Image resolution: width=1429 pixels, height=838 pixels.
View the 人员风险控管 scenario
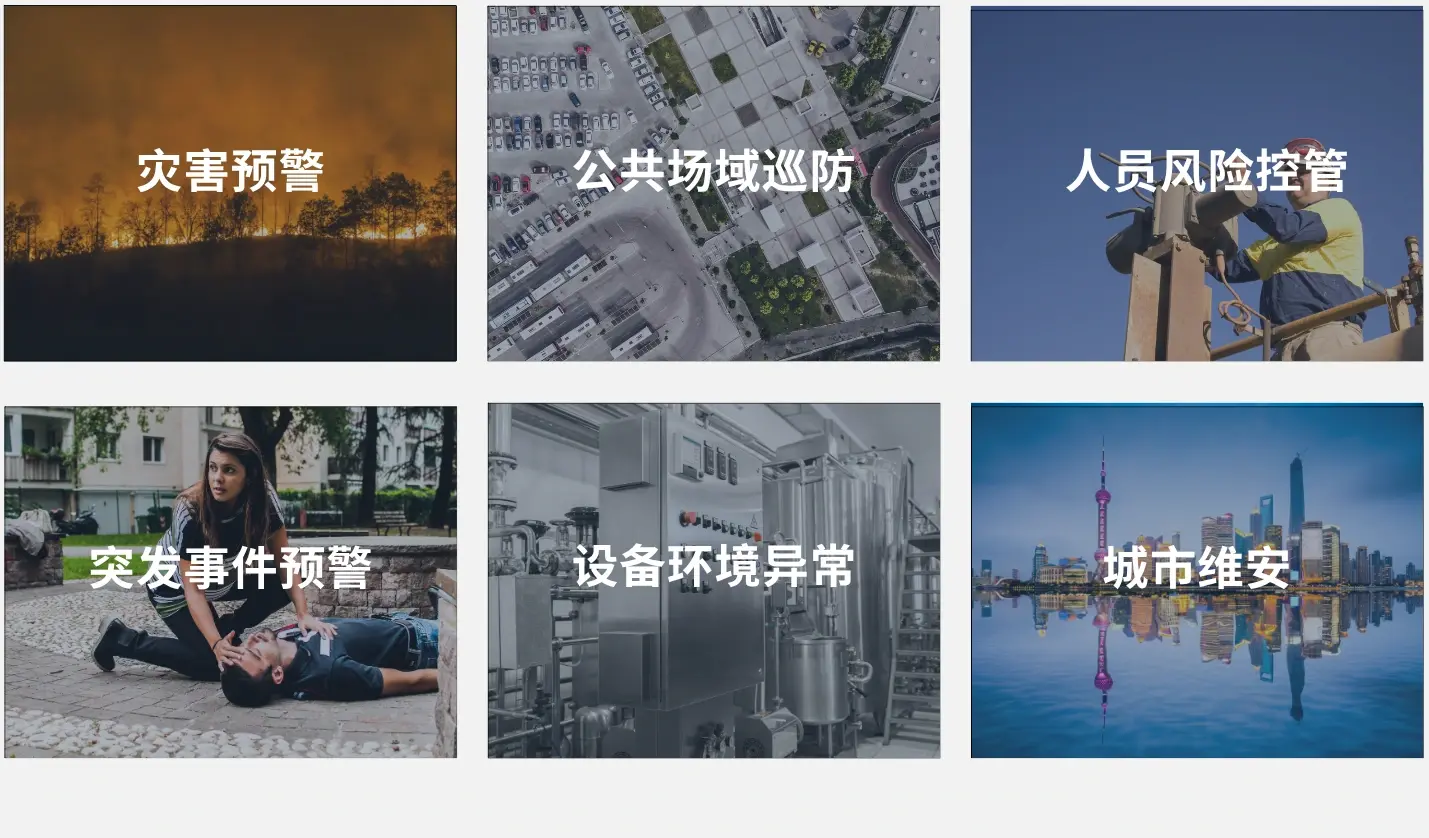click(1196, 183)
